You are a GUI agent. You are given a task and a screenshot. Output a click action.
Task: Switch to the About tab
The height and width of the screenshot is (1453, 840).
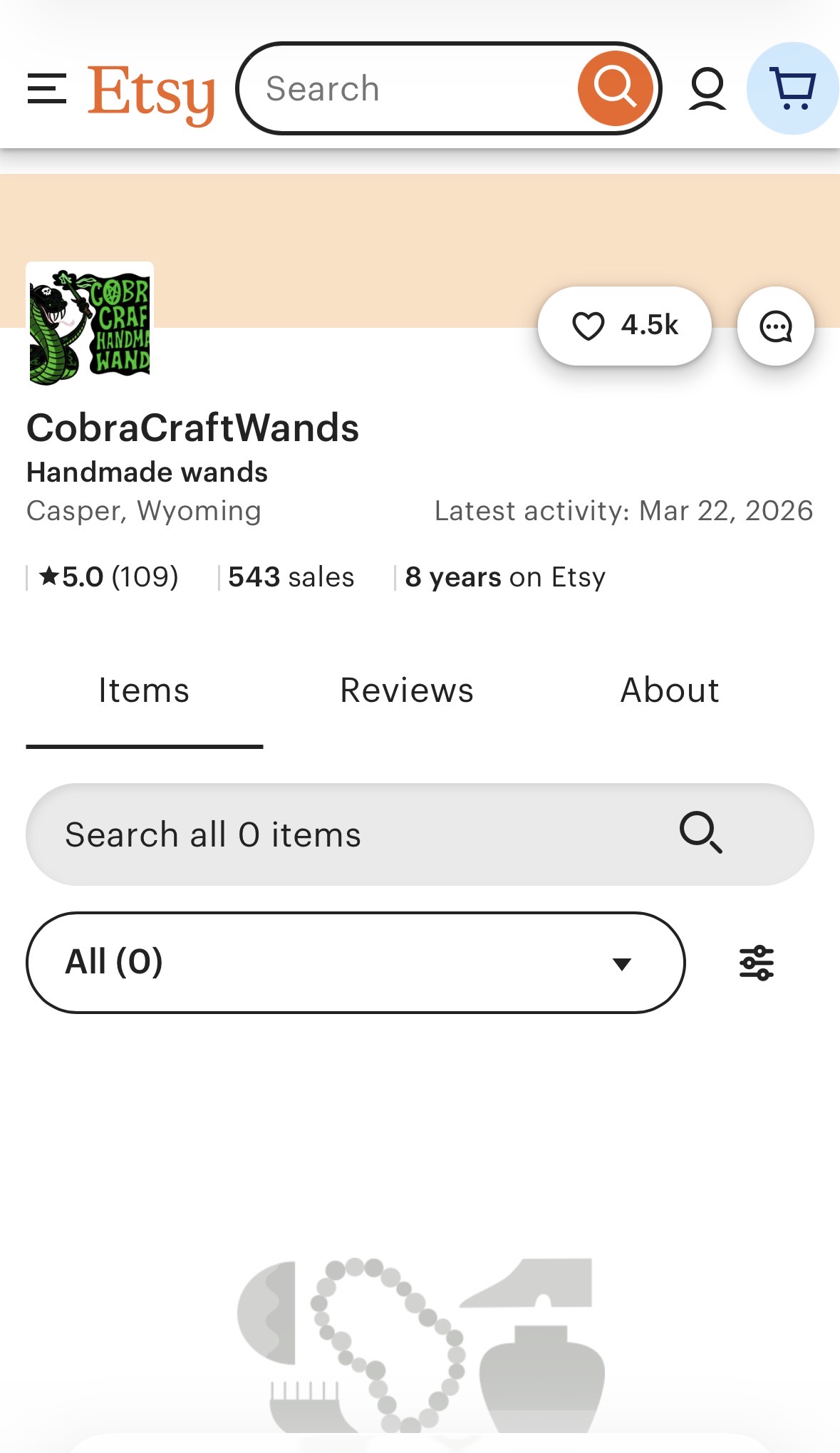pos(670,690)
